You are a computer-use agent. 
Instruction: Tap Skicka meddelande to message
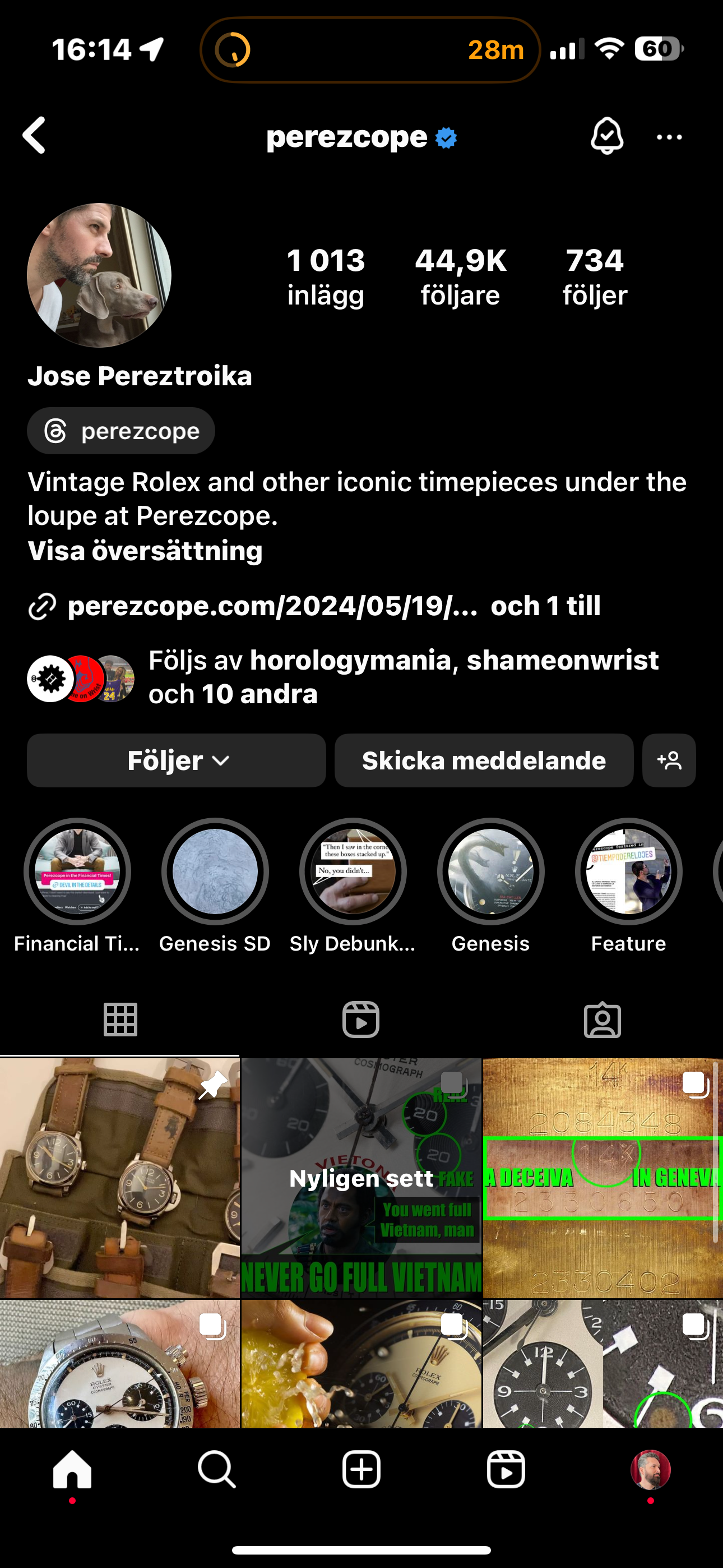484,760
